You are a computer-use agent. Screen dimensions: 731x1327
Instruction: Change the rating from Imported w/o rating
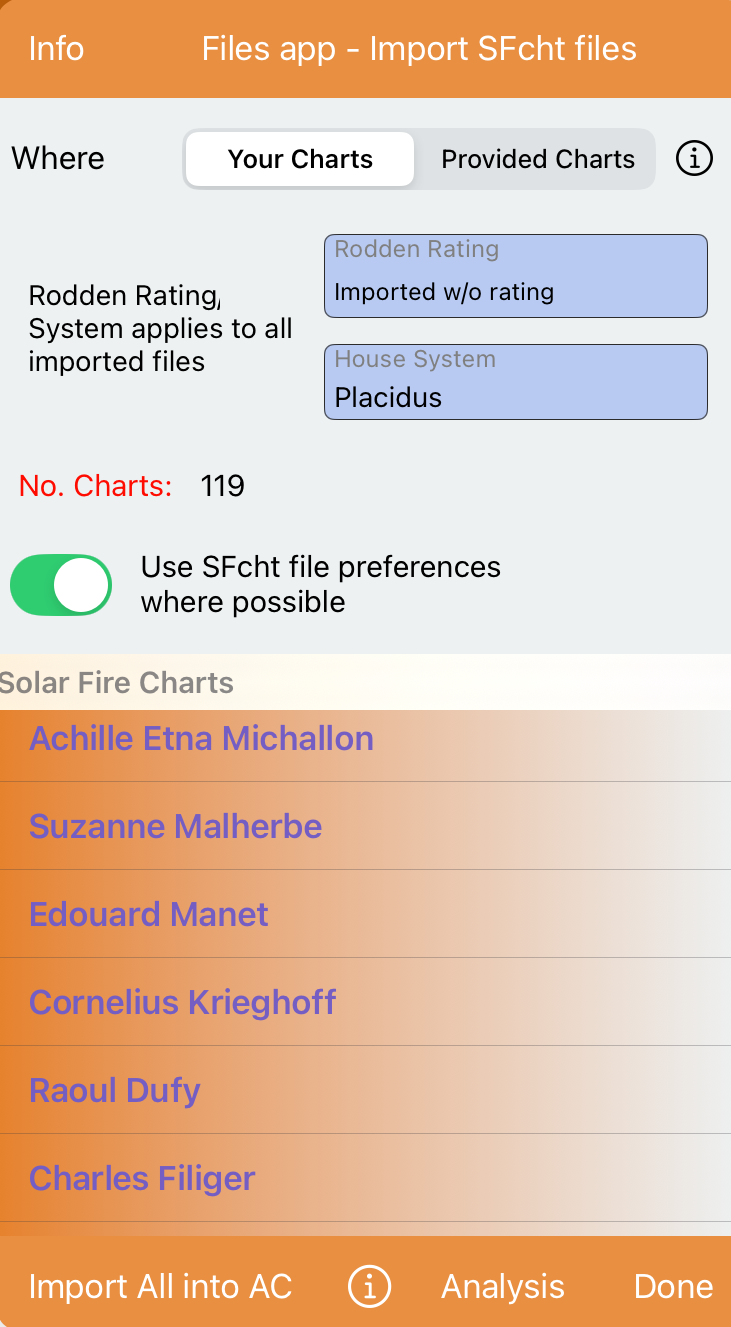515,291
